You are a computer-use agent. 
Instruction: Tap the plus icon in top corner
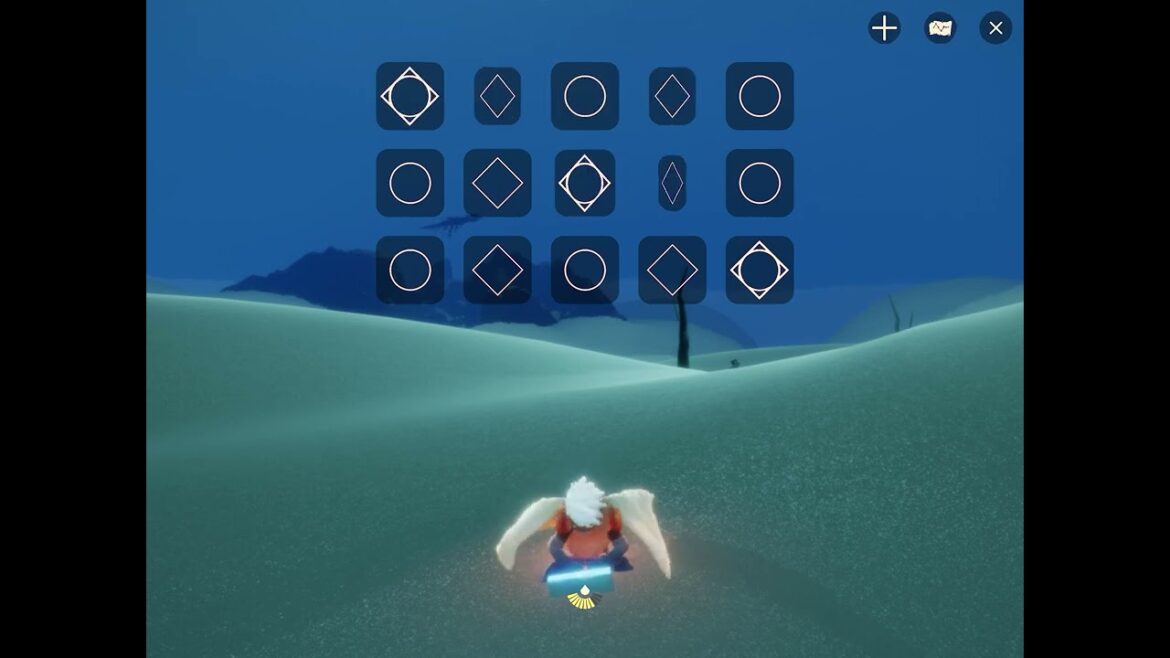(x=884, y=28)
